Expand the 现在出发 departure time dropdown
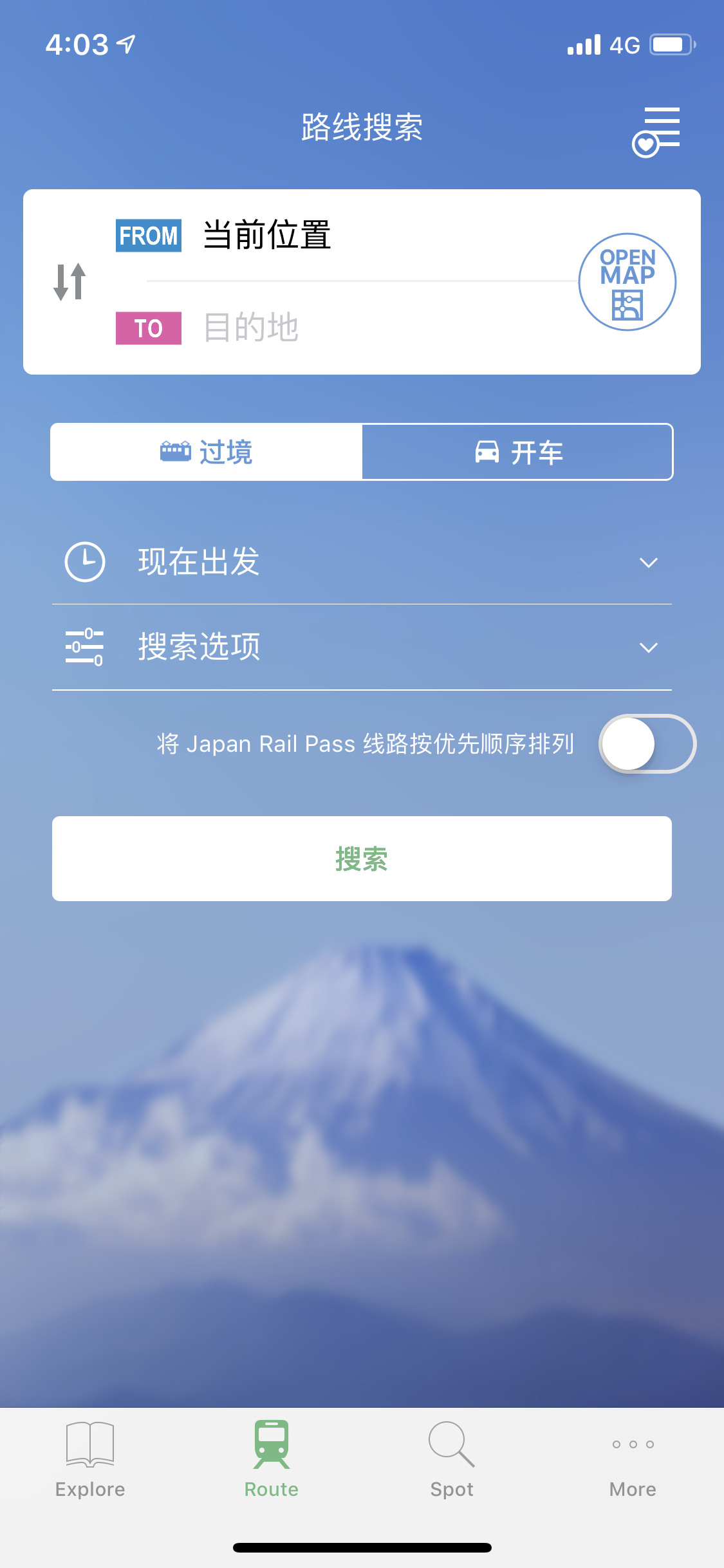This screenshot has width=724, height=1568. [x=361, y=562]
